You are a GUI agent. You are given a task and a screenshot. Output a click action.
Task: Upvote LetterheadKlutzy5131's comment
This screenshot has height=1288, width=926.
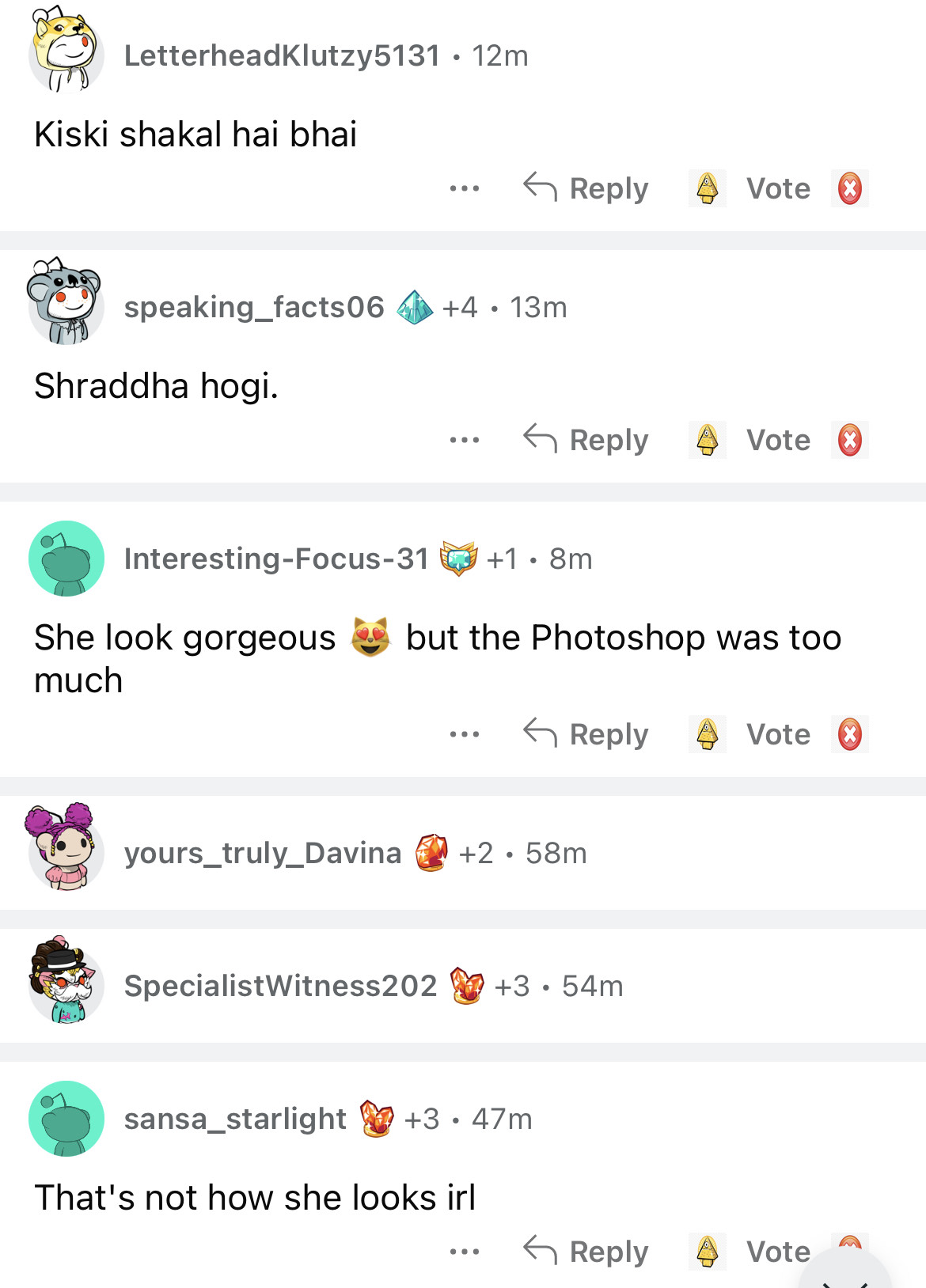707,188
